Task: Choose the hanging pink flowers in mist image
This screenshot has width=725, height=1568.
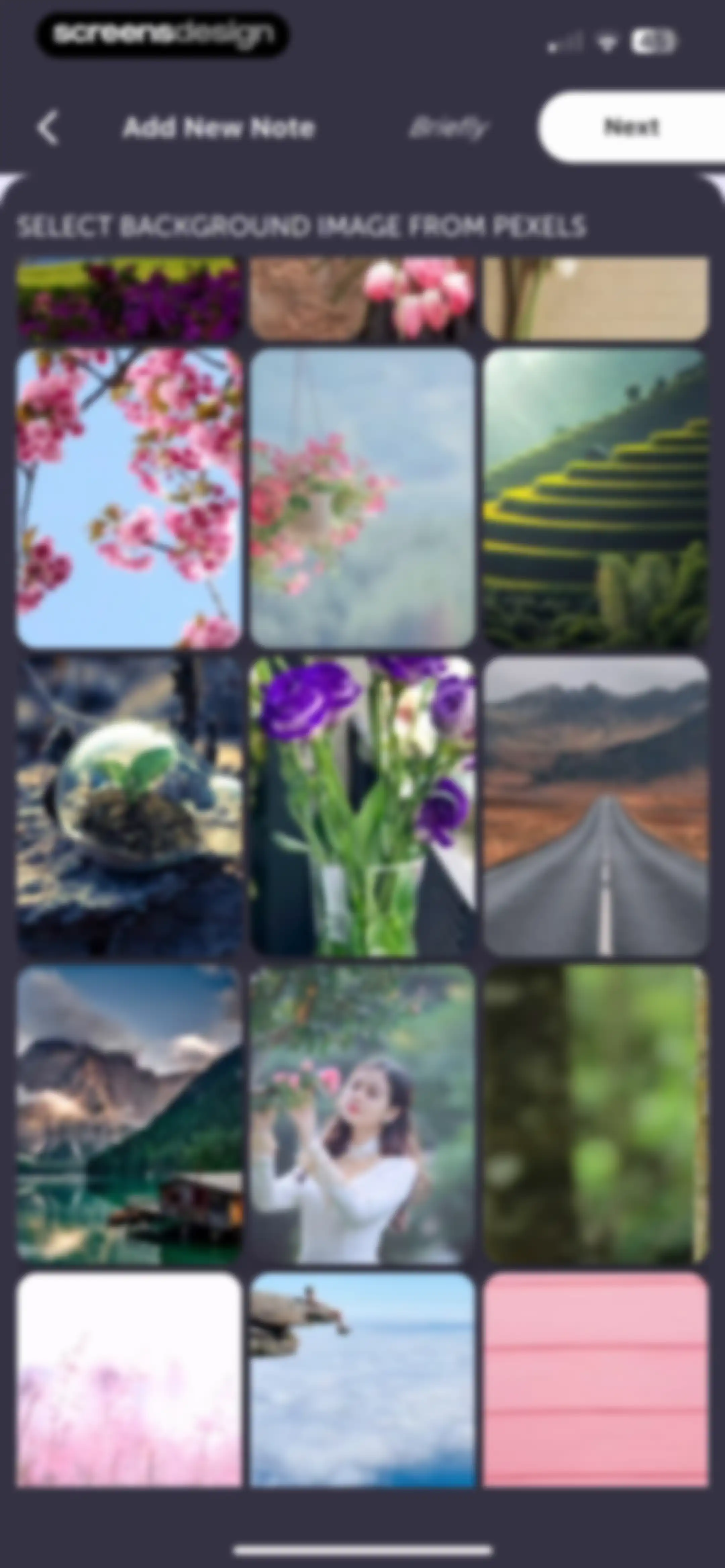Action: 363,498
